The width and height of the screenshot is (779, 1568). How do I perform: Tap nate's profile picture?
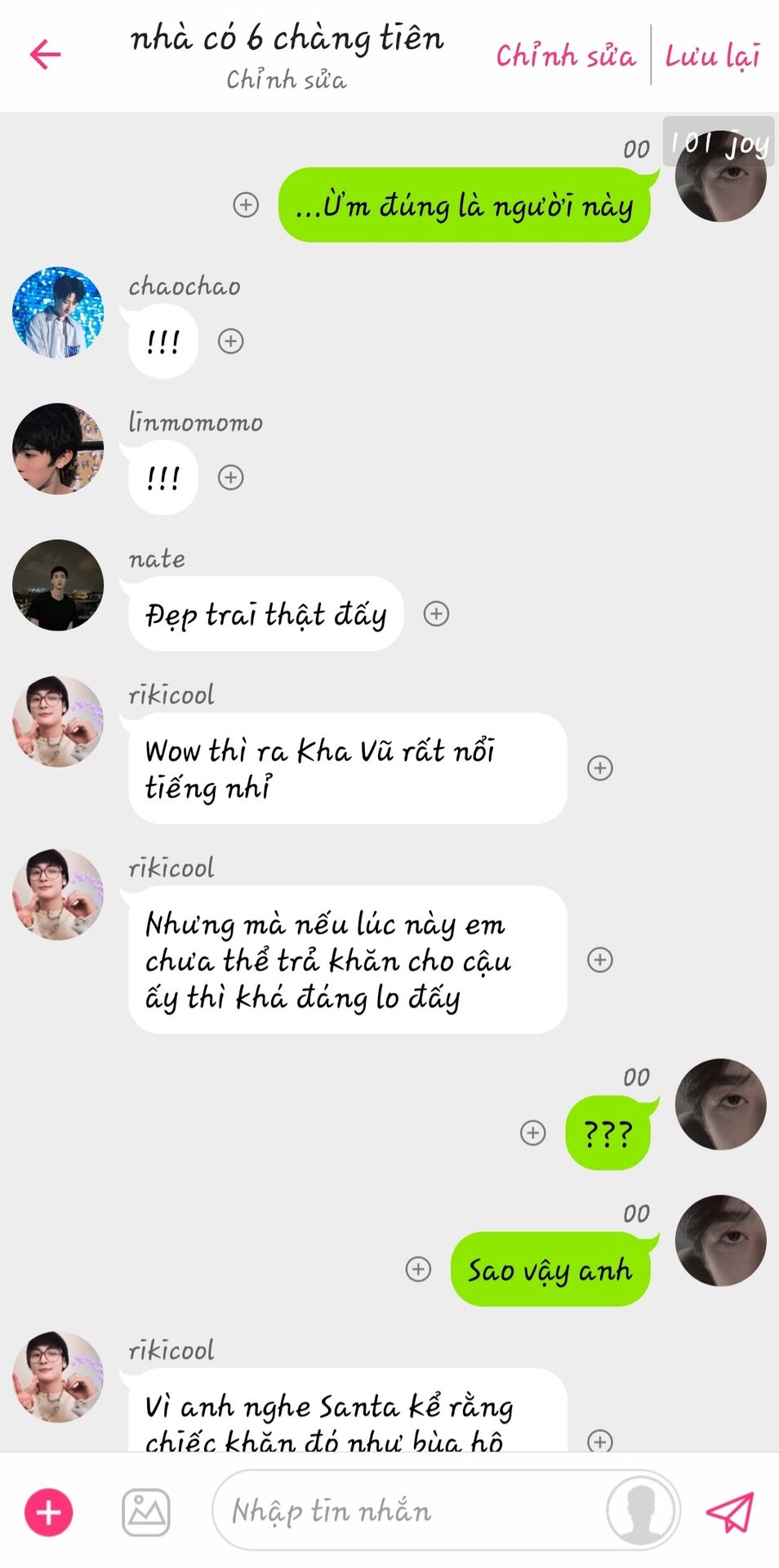click(58, 585)
